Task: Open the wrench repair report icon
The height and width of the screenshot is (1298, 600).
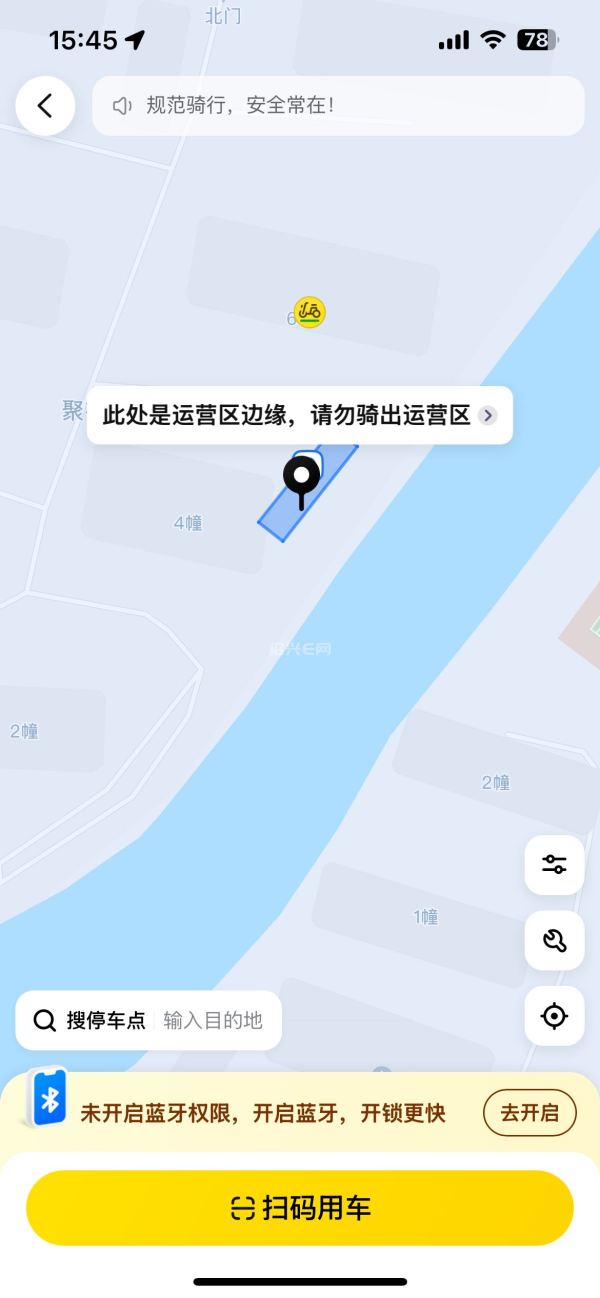Action: click(554, 940)
